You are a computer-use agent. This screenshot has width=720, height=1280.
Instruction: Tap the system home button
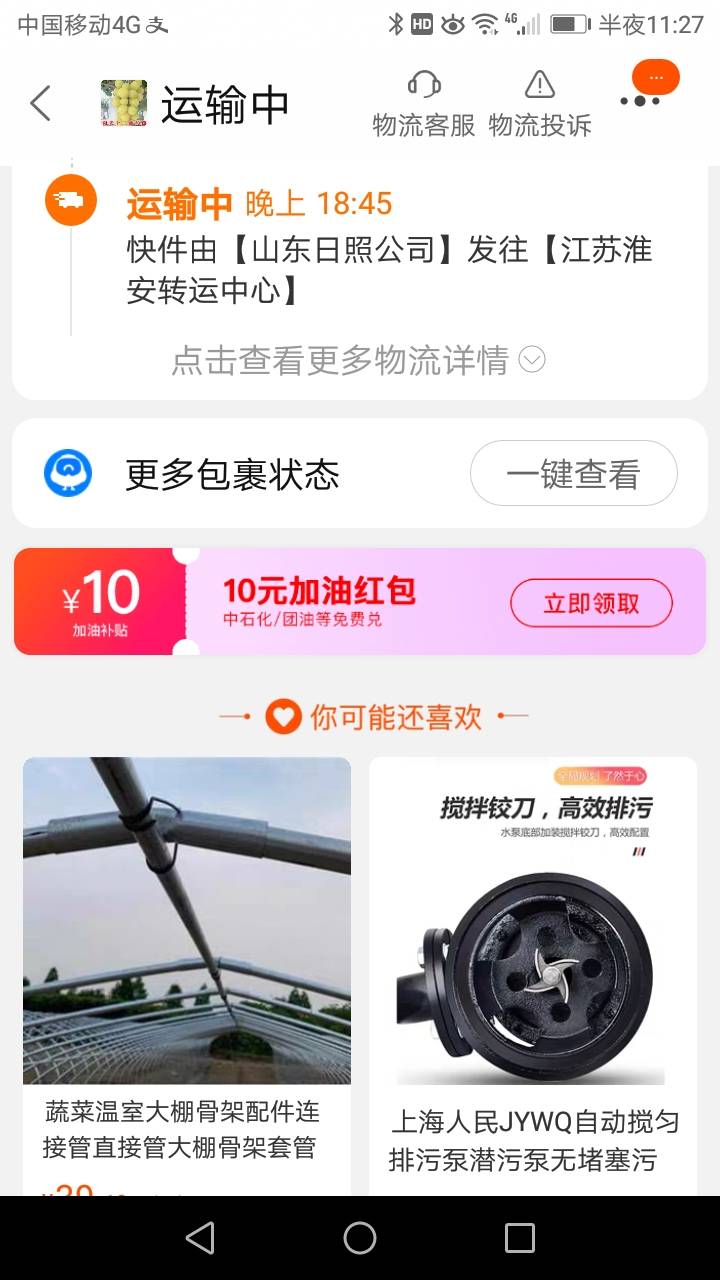pyautogui.click(x=360, y=1238)
